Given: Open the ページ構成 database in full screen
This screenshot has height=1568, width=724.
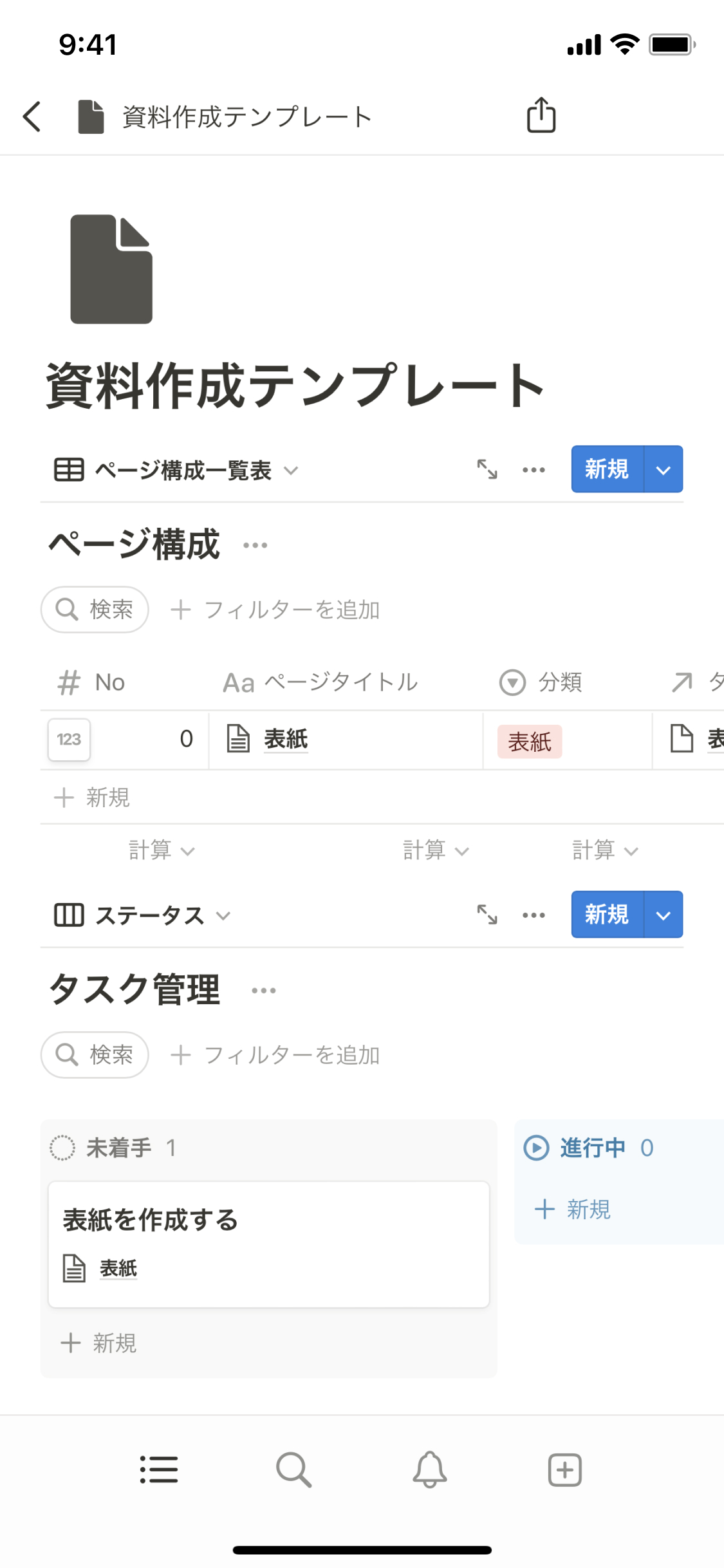Looking at the screenshot, I should (x=487, y=469).
